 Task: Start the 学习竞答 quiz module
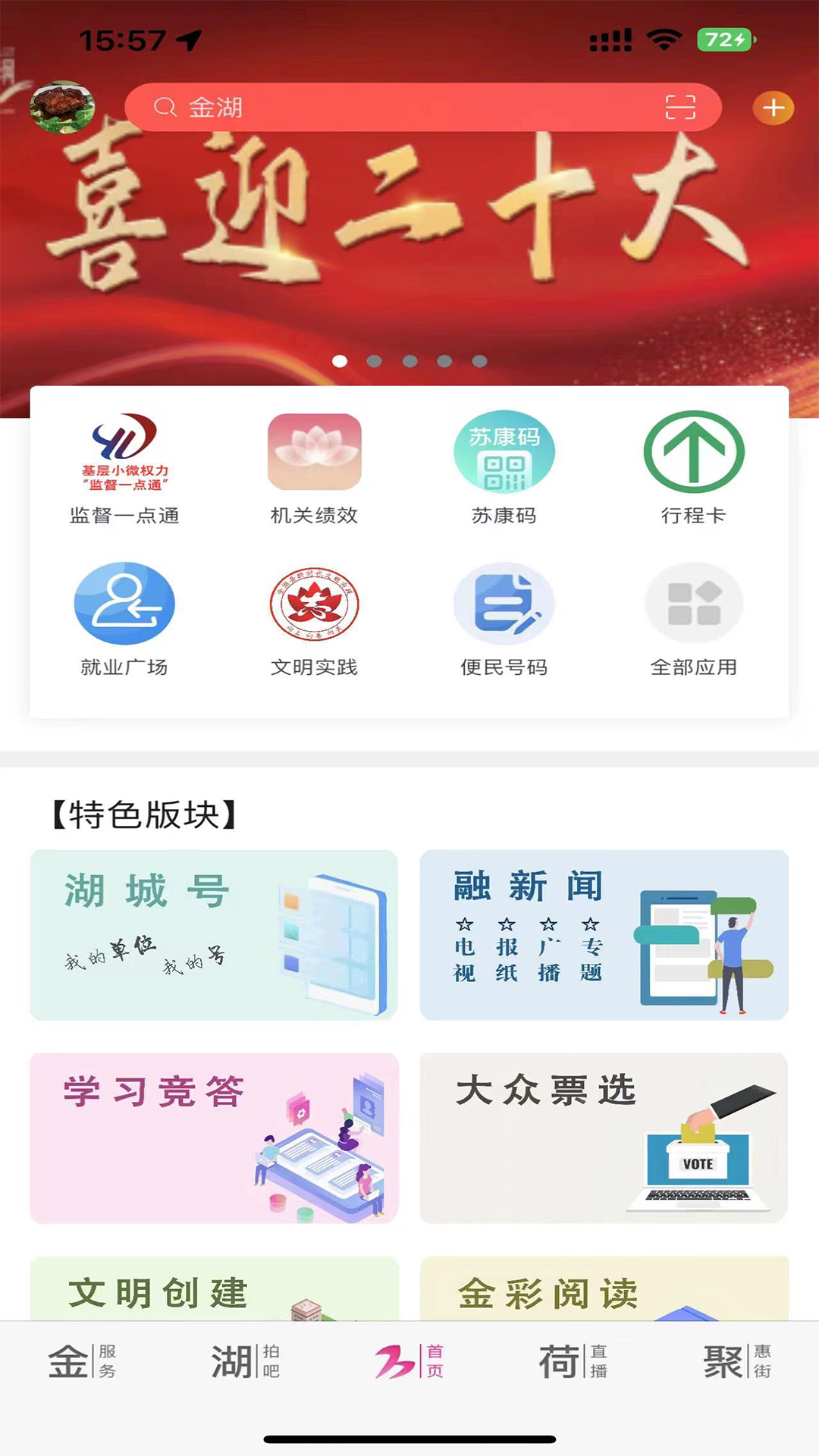215,1137
